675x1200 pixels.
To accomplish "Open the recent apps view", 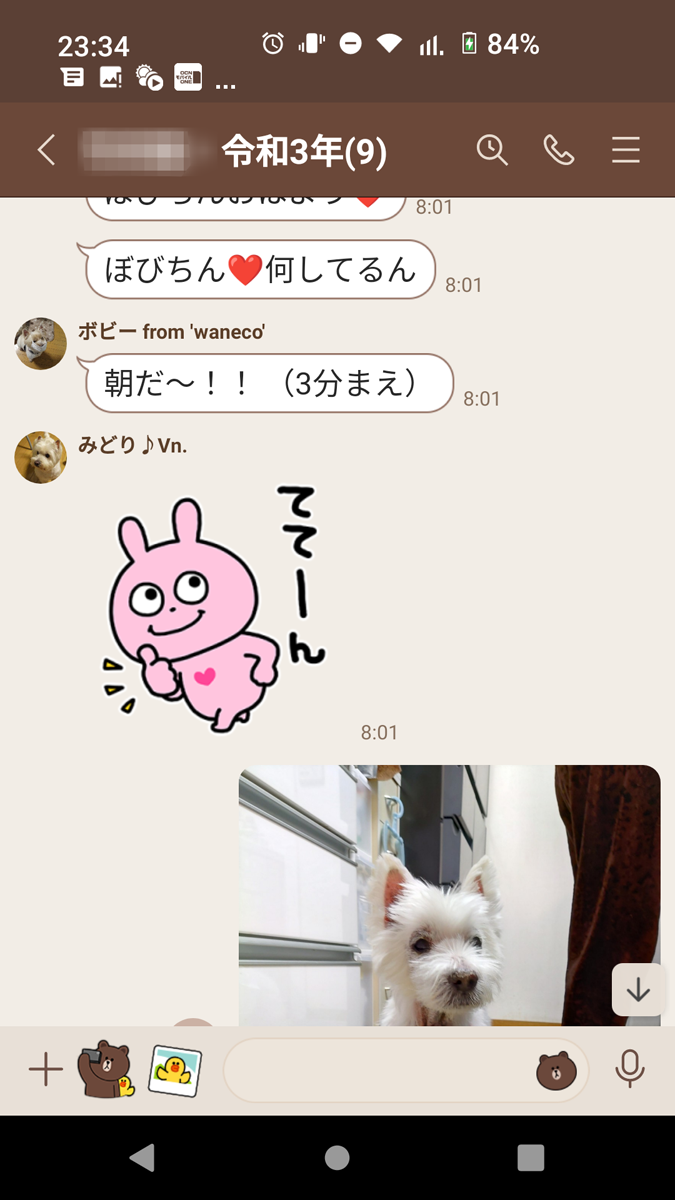I will (x=530, y=1158).
